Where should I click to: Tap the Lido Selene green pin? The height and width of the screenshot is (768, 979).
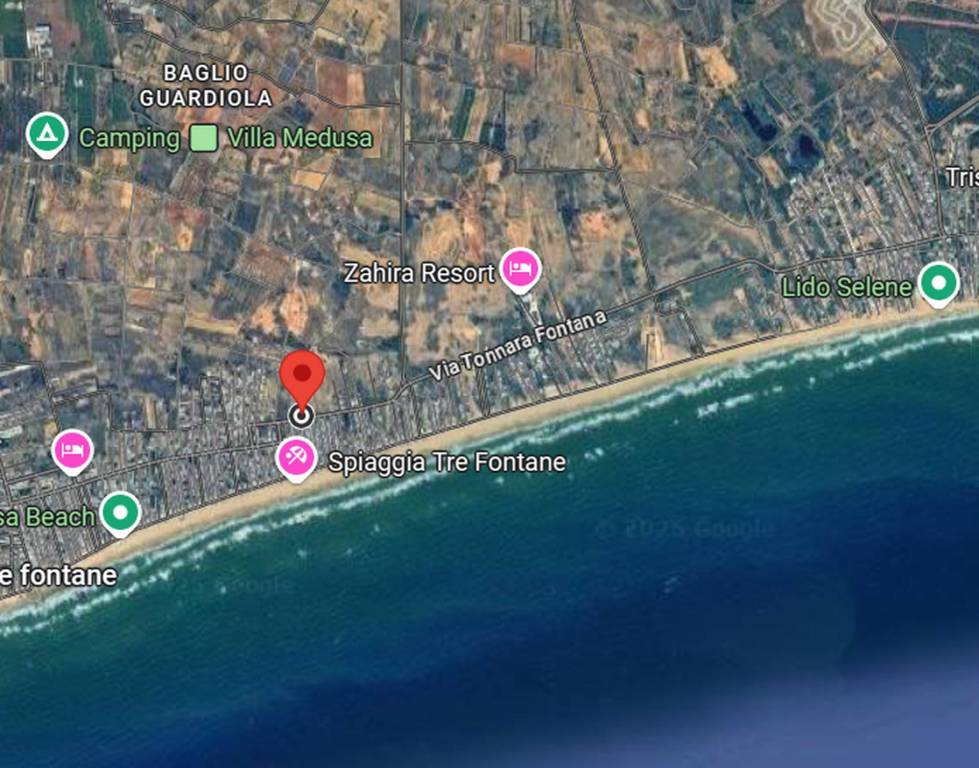pos(938,283)
